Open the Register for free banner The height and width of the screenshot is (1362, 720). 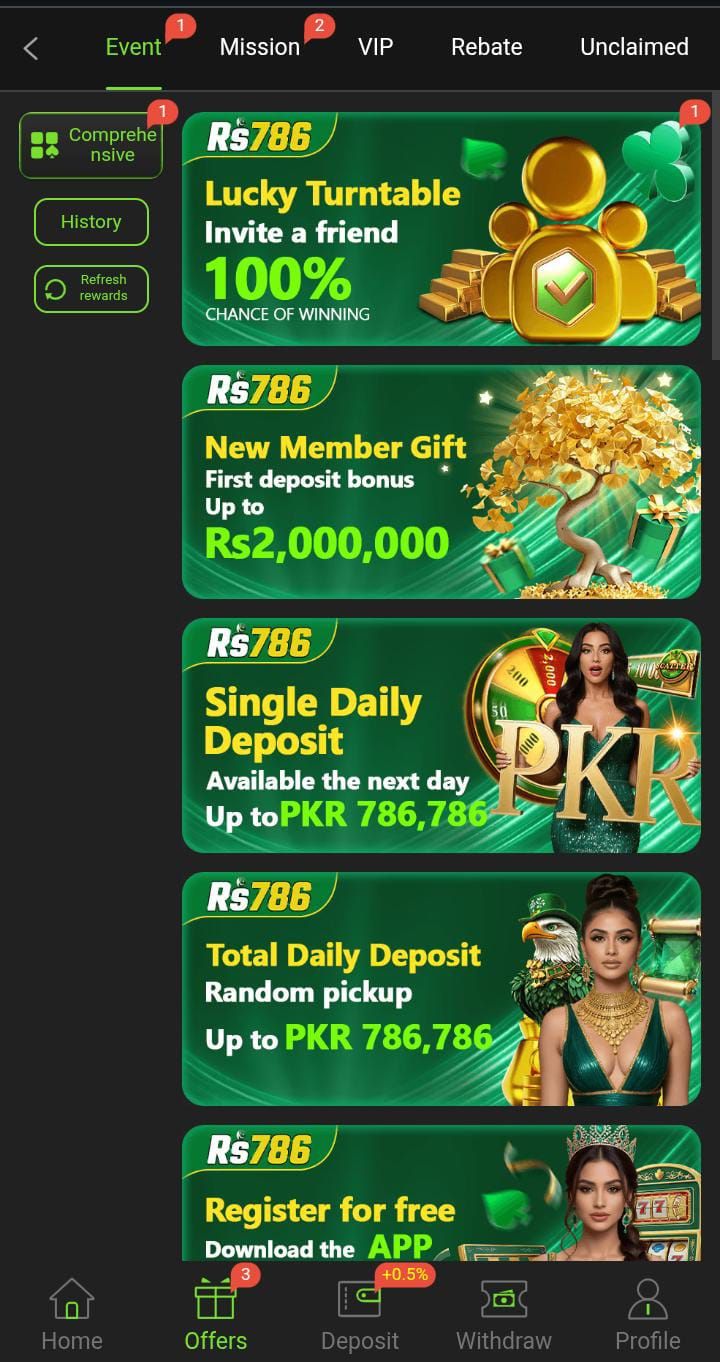pyautogui.click(x=441, y=1194)
